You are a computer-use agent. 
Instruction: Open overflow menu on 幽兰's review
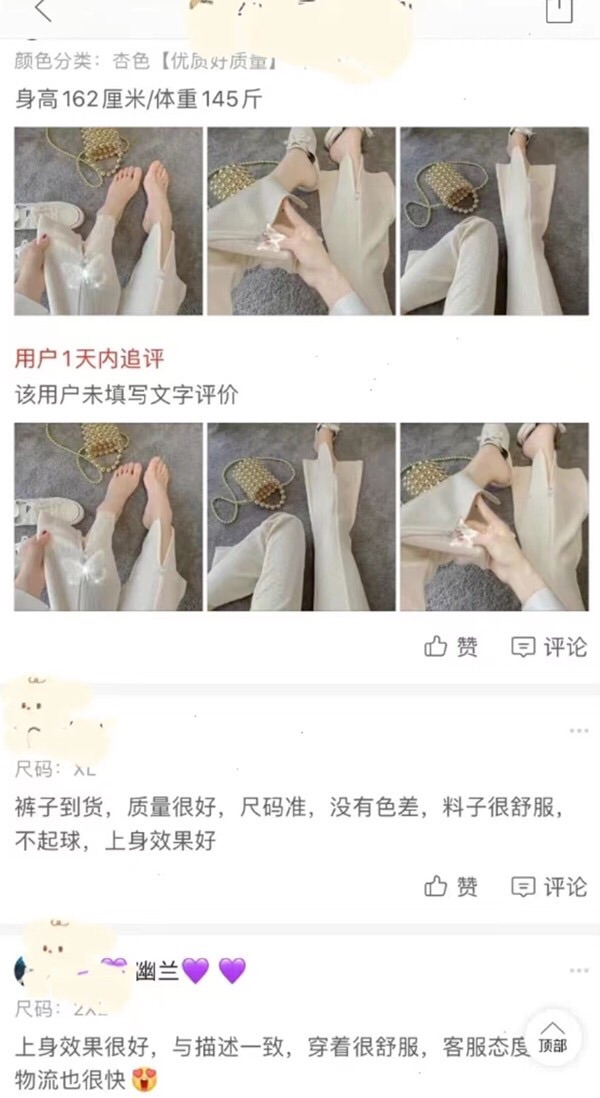(578, 970)
